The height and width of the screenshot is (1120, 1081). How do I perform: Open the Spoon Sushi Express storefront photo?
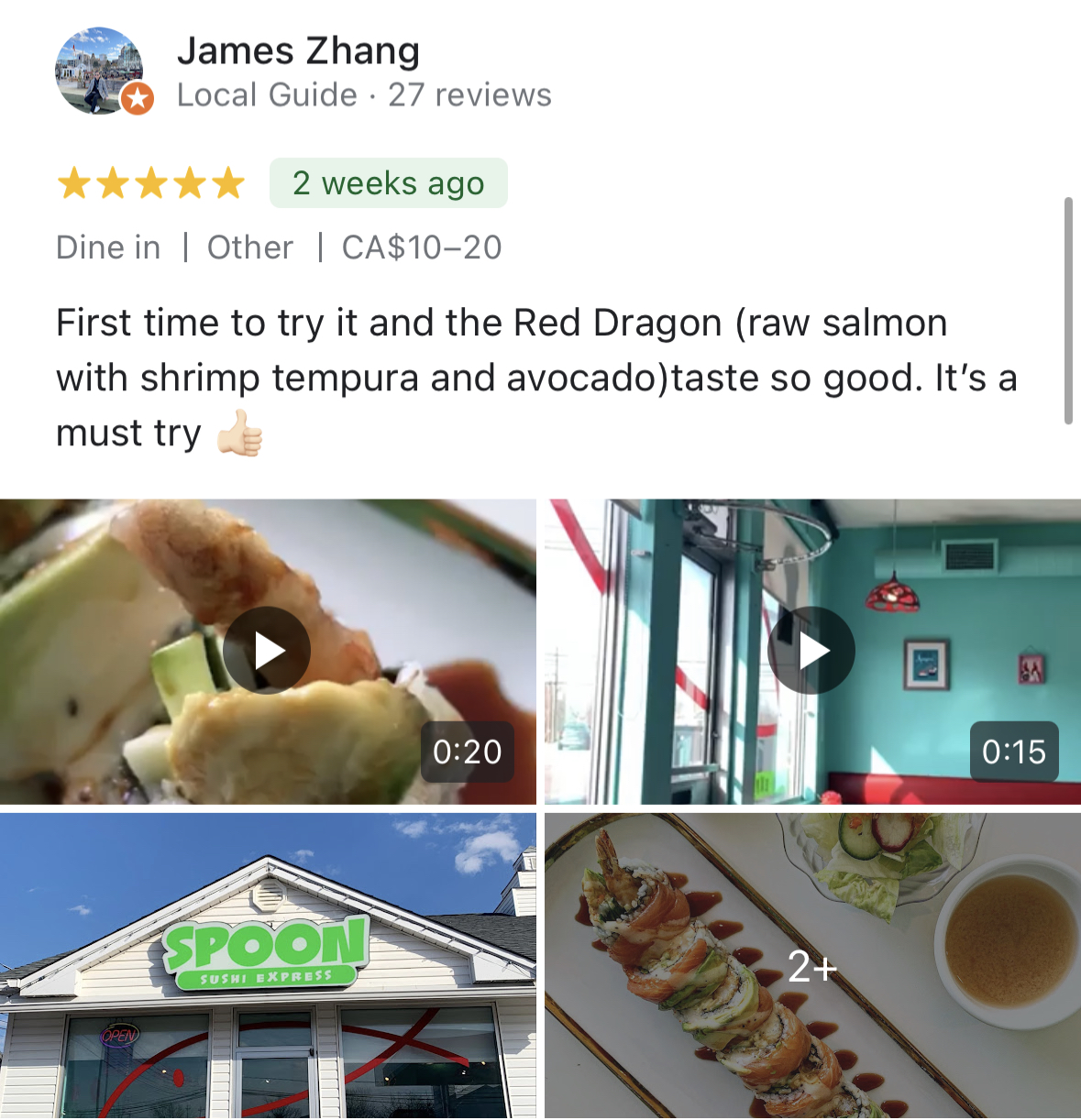[267, 964]
